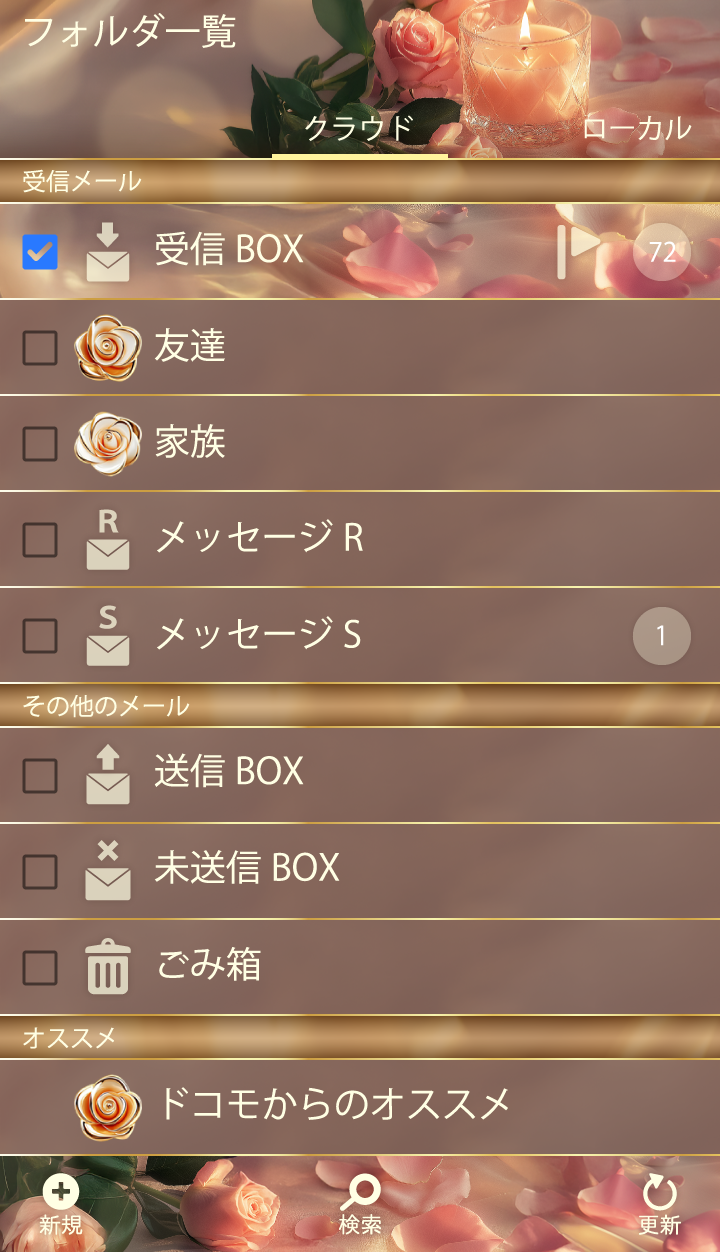Switch to the ローカル tab
The height and width of the screenshot is (1252, 720).
pos(636,128)
